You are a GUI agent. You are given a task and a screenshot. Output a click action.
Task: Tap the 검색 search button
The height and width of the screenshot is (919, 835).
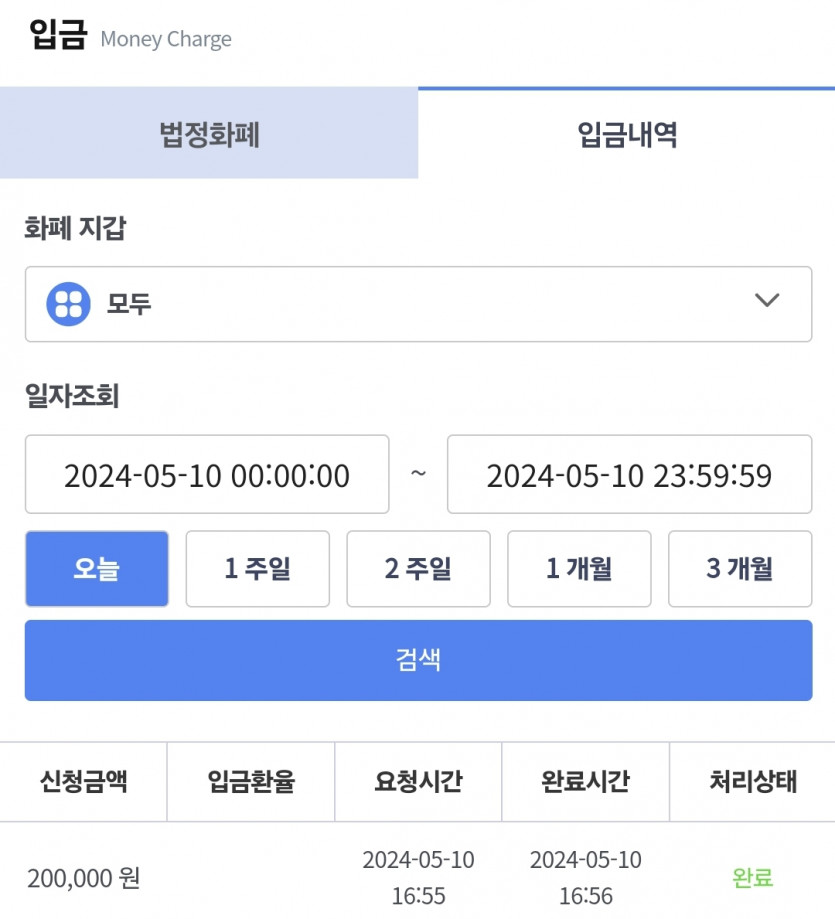point(418,660)
